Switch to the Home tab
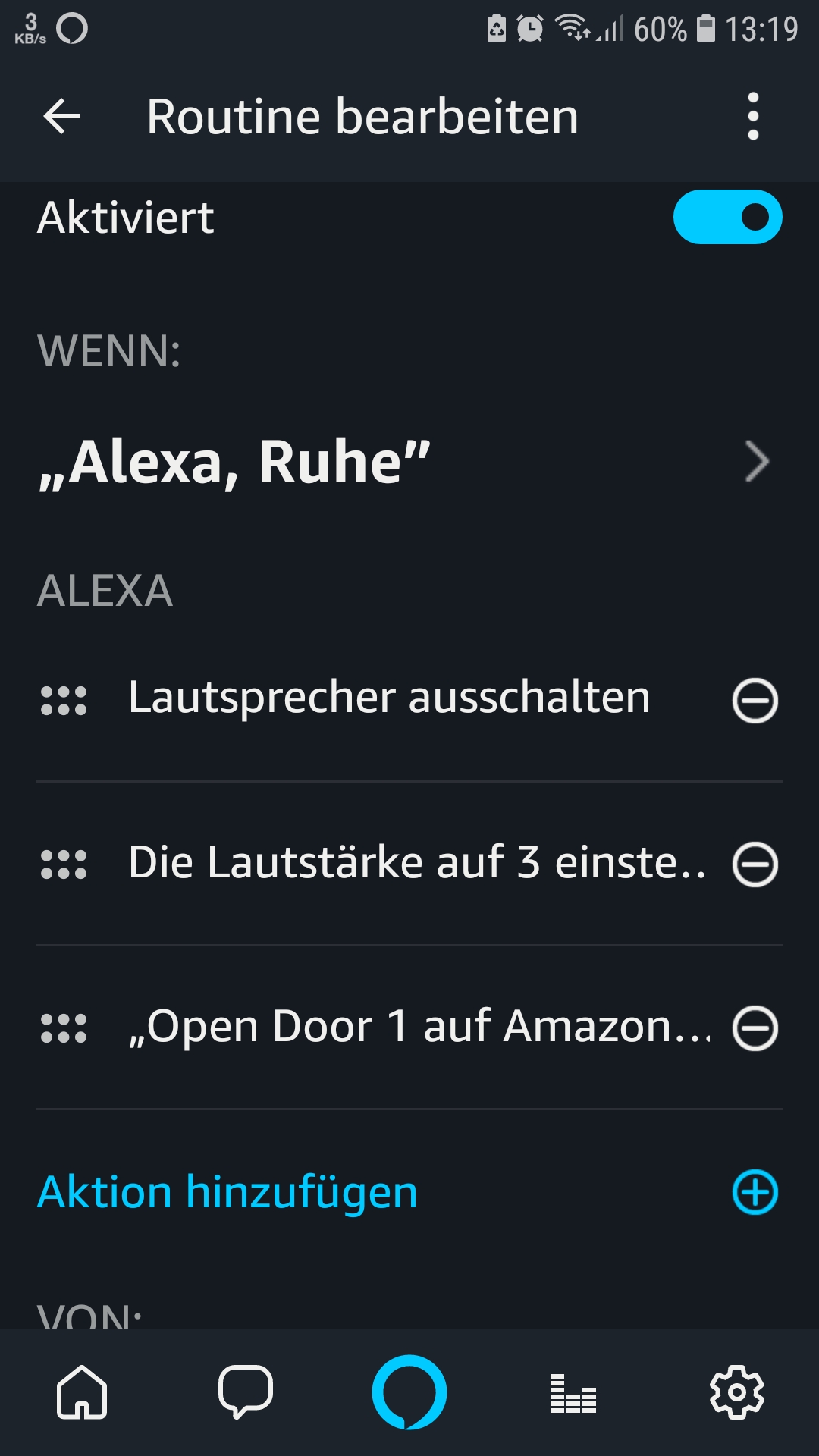This screenshot has width=819, height=1456. (82, 1392)
